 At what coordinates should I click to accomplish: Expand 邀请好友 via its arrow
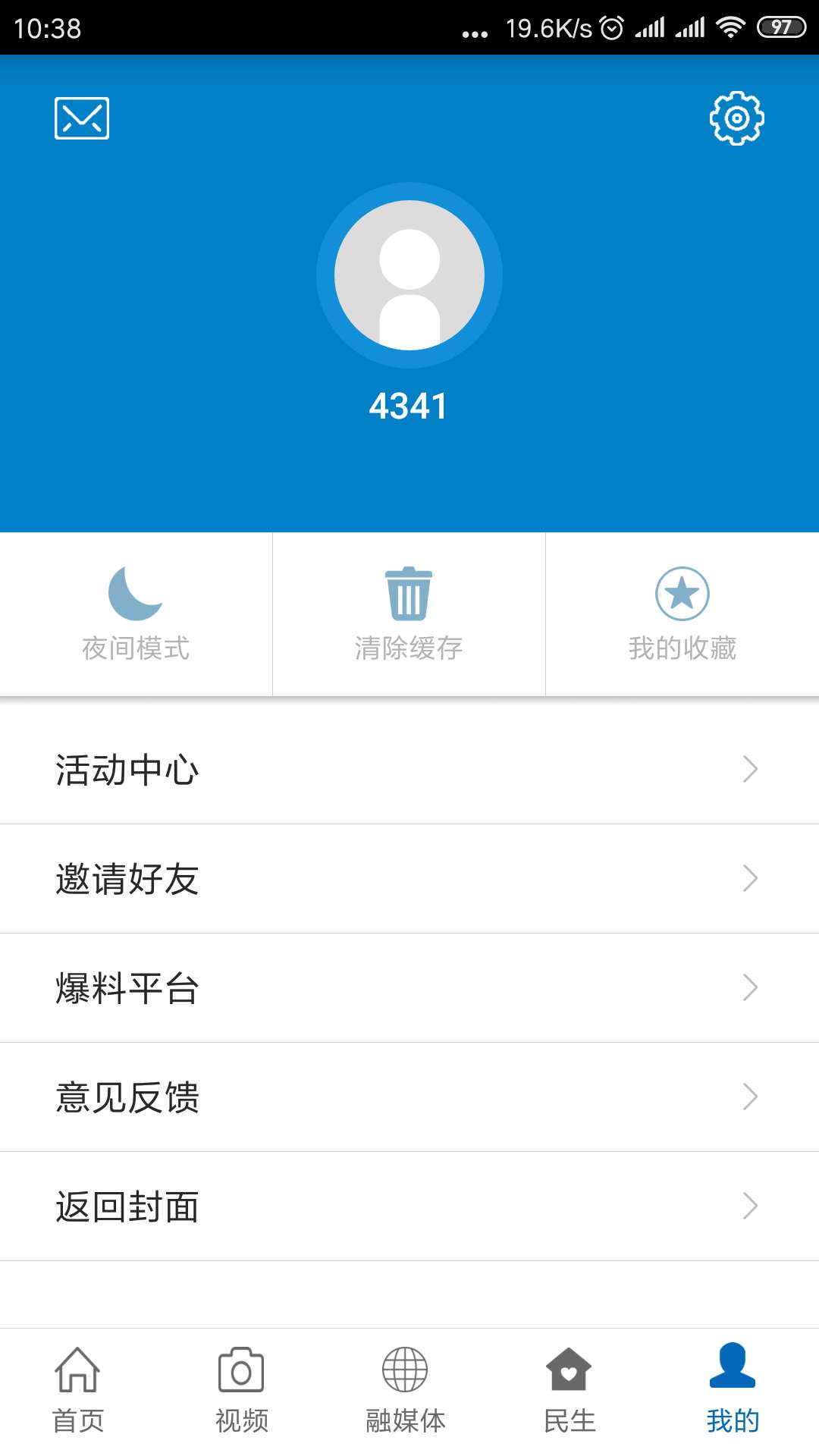(x=751, y=878)
